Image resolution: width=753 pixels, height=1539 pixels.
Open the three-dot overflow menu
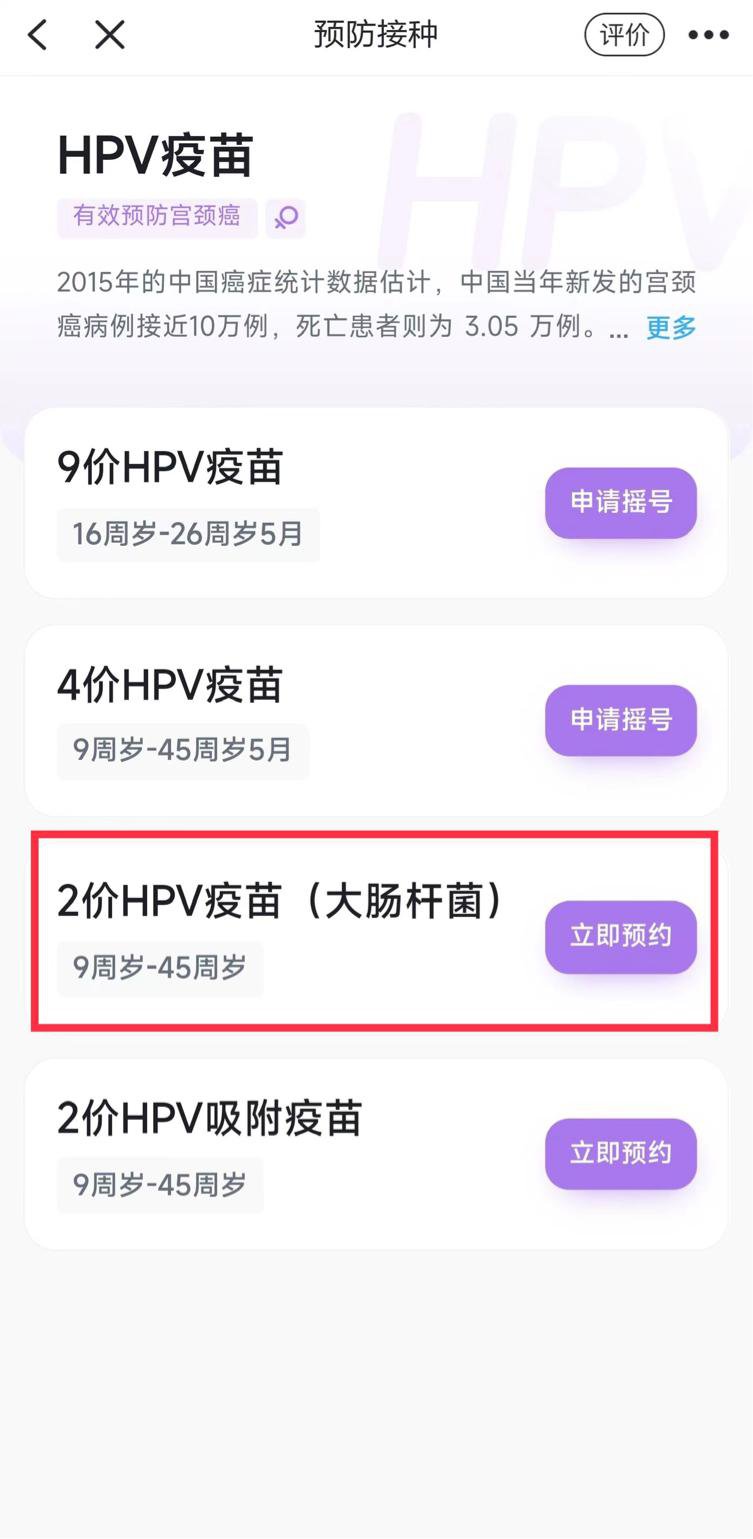708,35
